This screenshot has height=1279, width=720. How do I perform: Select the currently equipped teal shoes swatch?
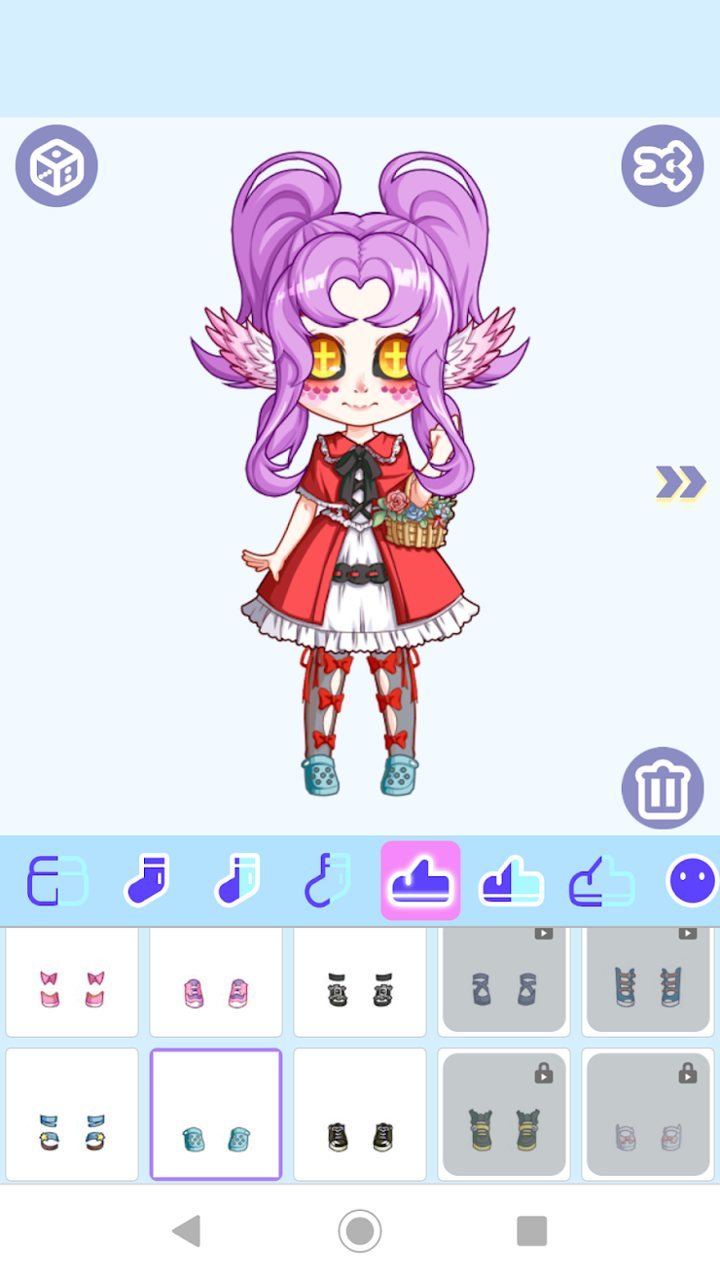215,1114
